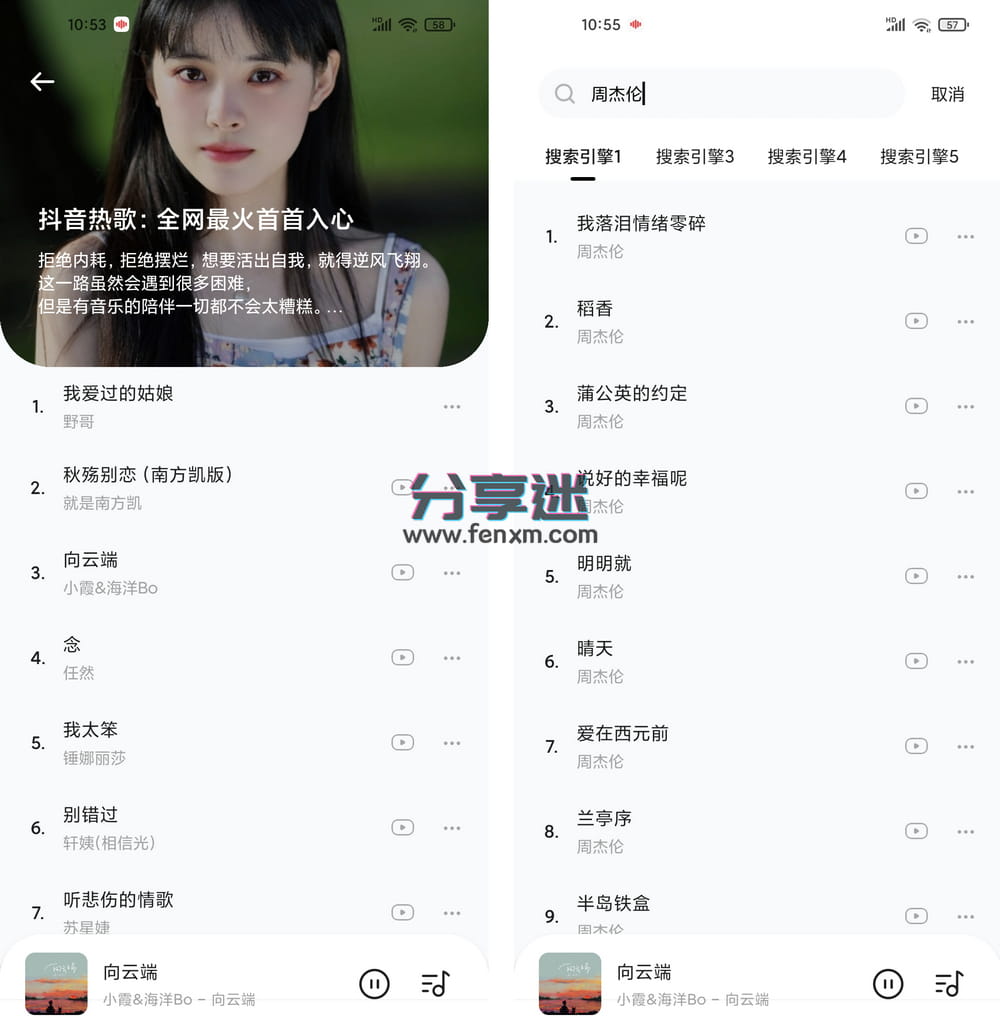
Task: Tap the play icon beside 我落泪情绪零碎
Action: point(916,236)
